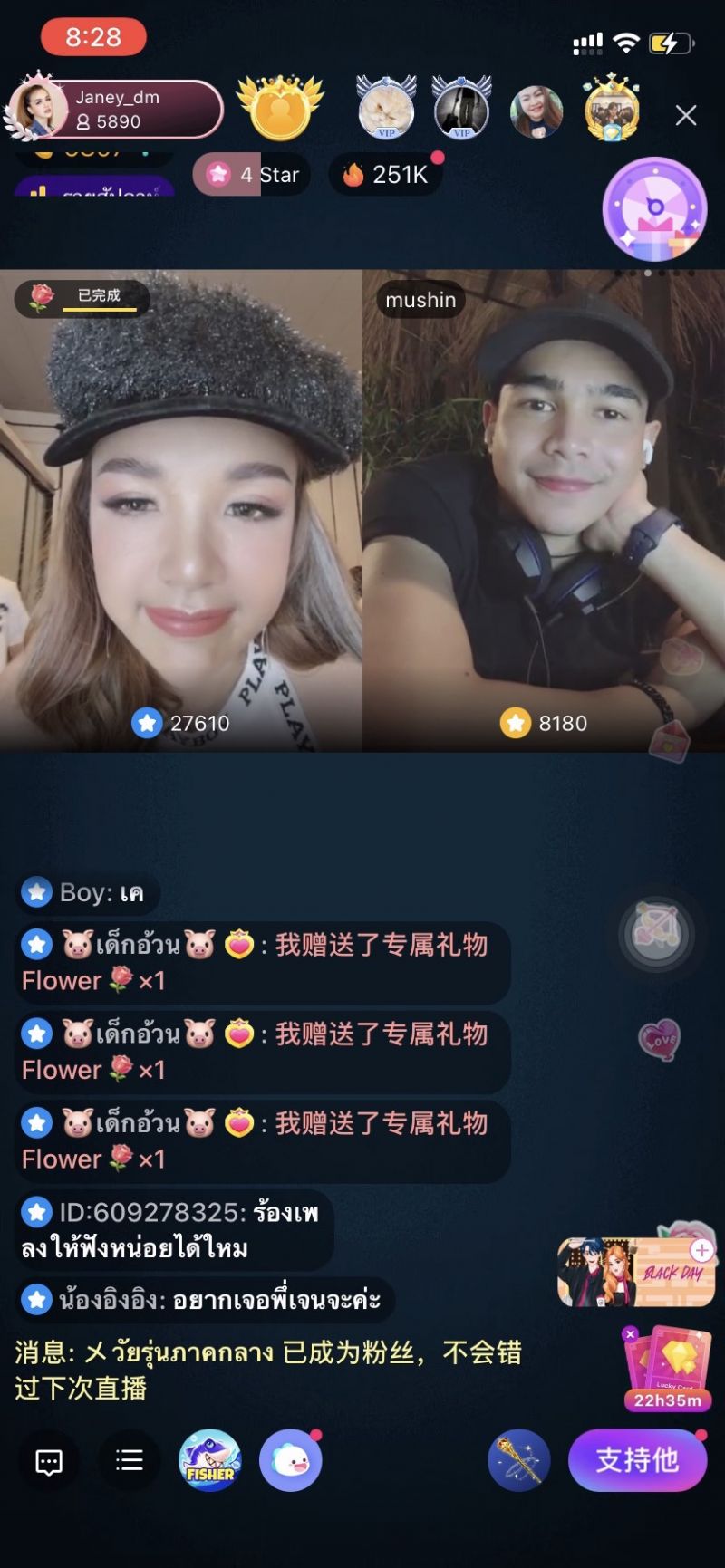Image resolution: width=725 pixels, height=1568 pixels.
Task: Open the magic wand gift
Action: [x=518, y=1461]
